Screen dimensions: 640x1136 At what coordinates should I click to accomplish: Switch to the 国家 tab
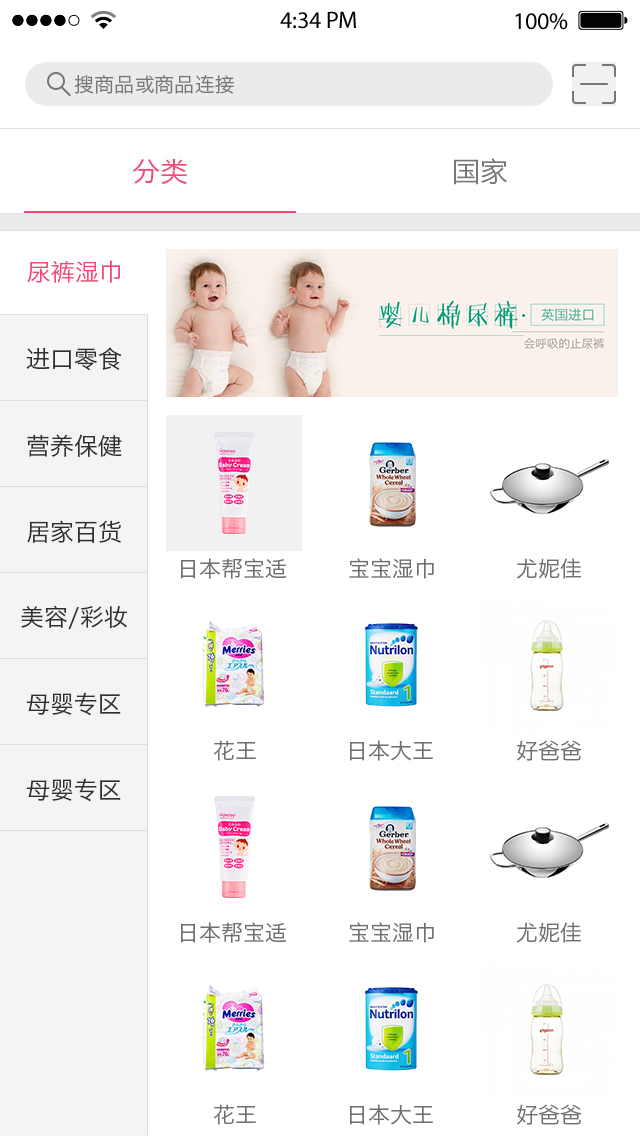click(x=480, y=172)
